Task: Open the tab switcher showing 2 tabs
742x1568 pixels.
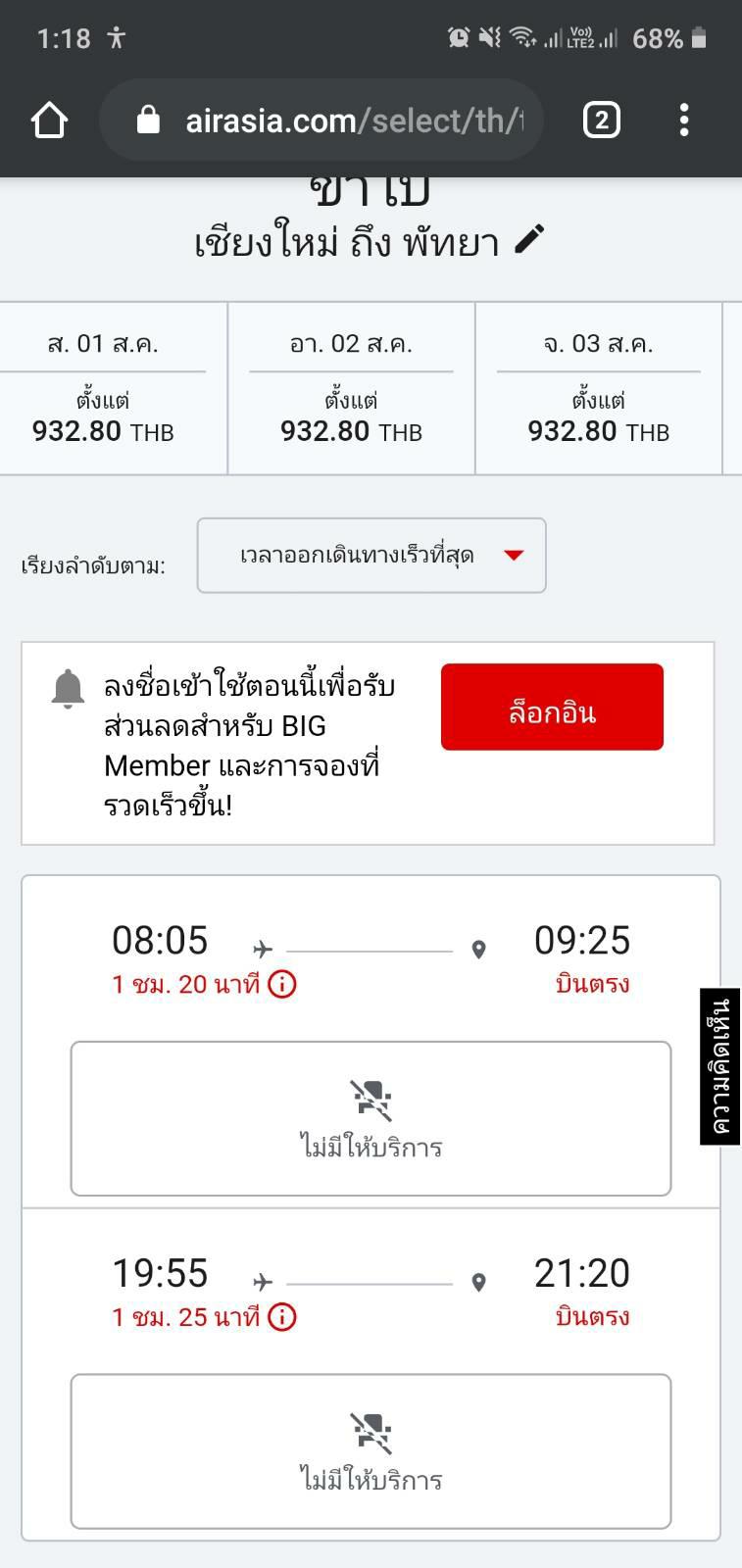Action: pos(601,121)
